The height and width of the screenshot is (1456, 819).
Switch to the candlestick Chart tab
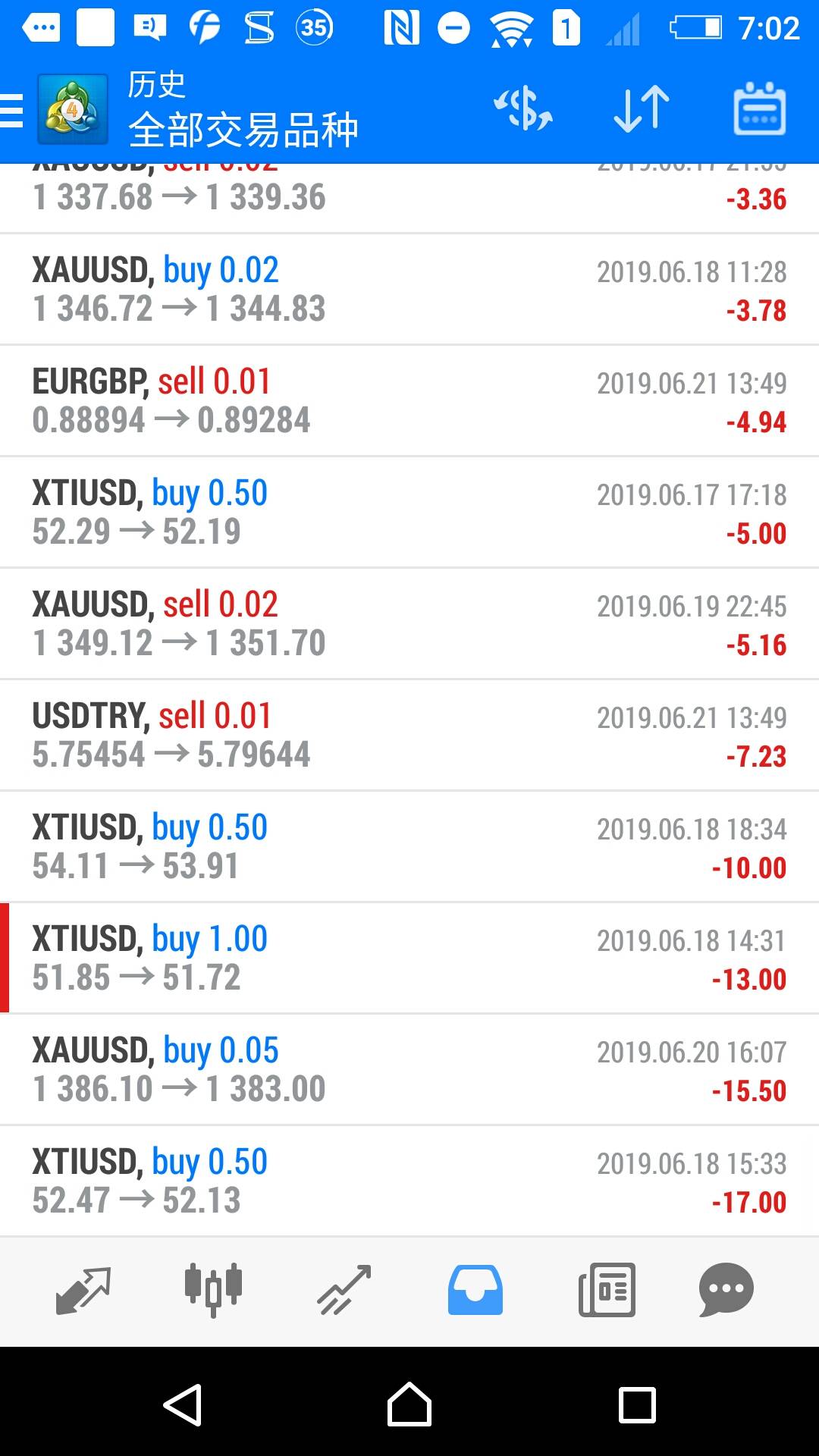click(213, 1291)
